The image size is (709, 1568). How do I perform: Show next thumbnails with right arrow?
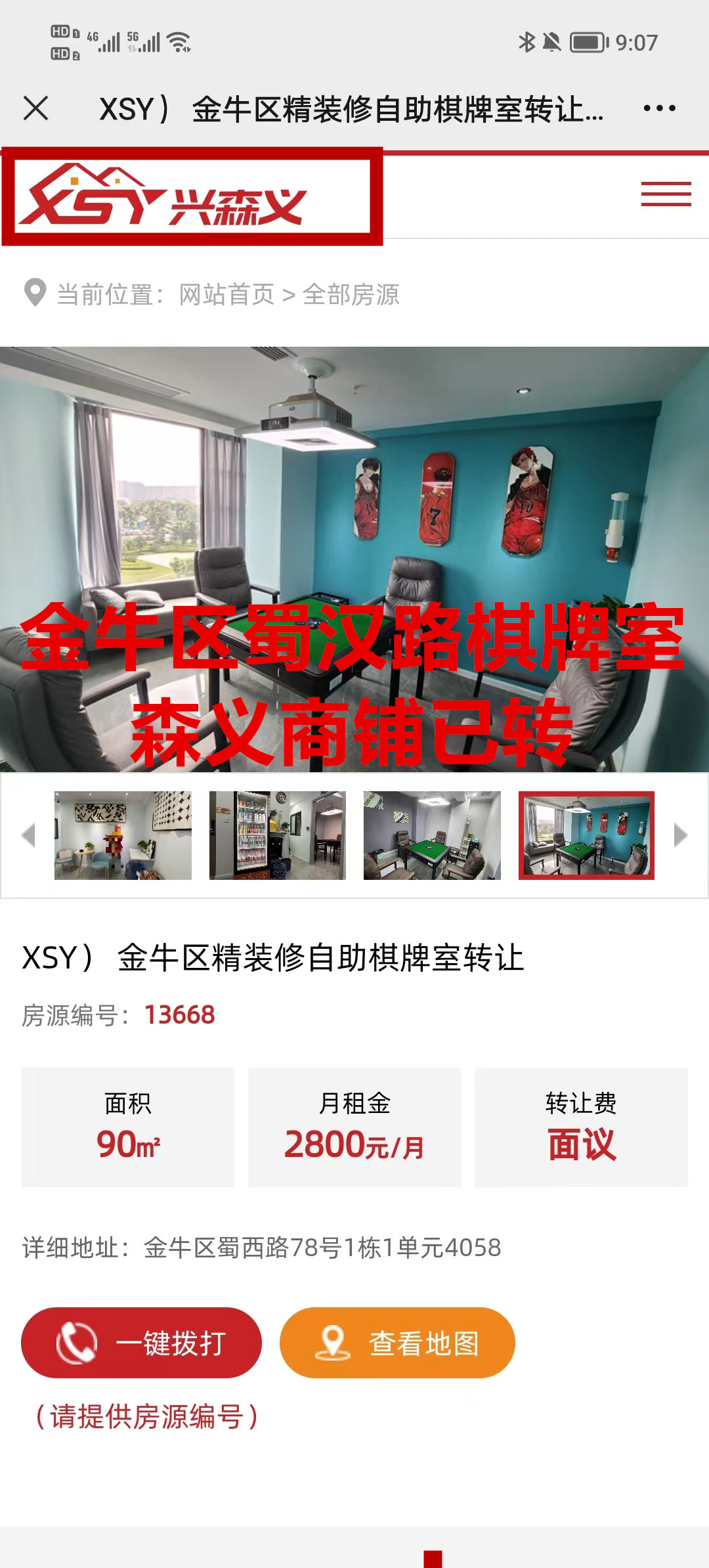(x=681, y=835)
